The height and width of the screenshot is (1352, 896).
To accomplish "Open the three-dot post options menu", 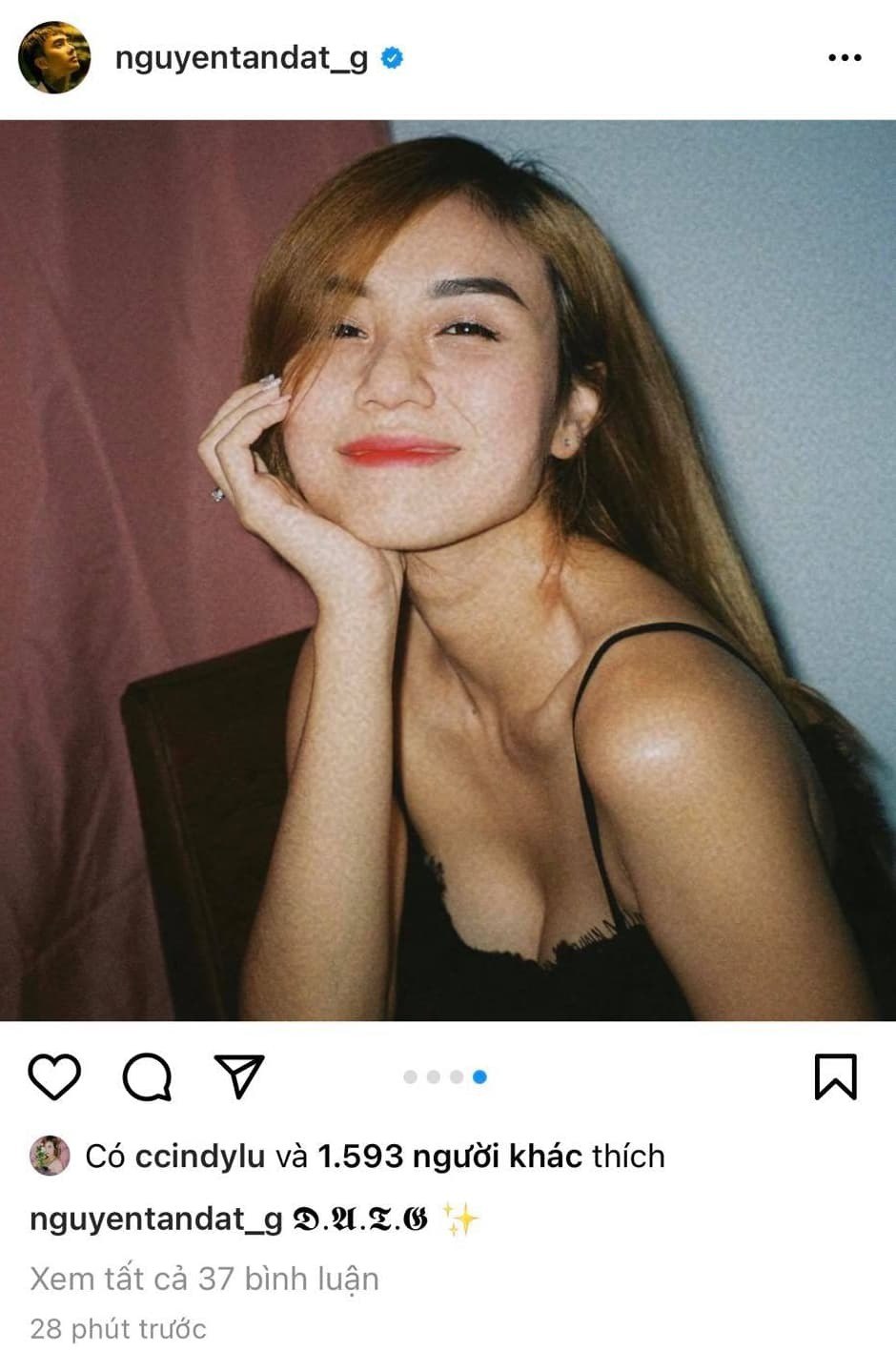I will [x=845, y=58].
